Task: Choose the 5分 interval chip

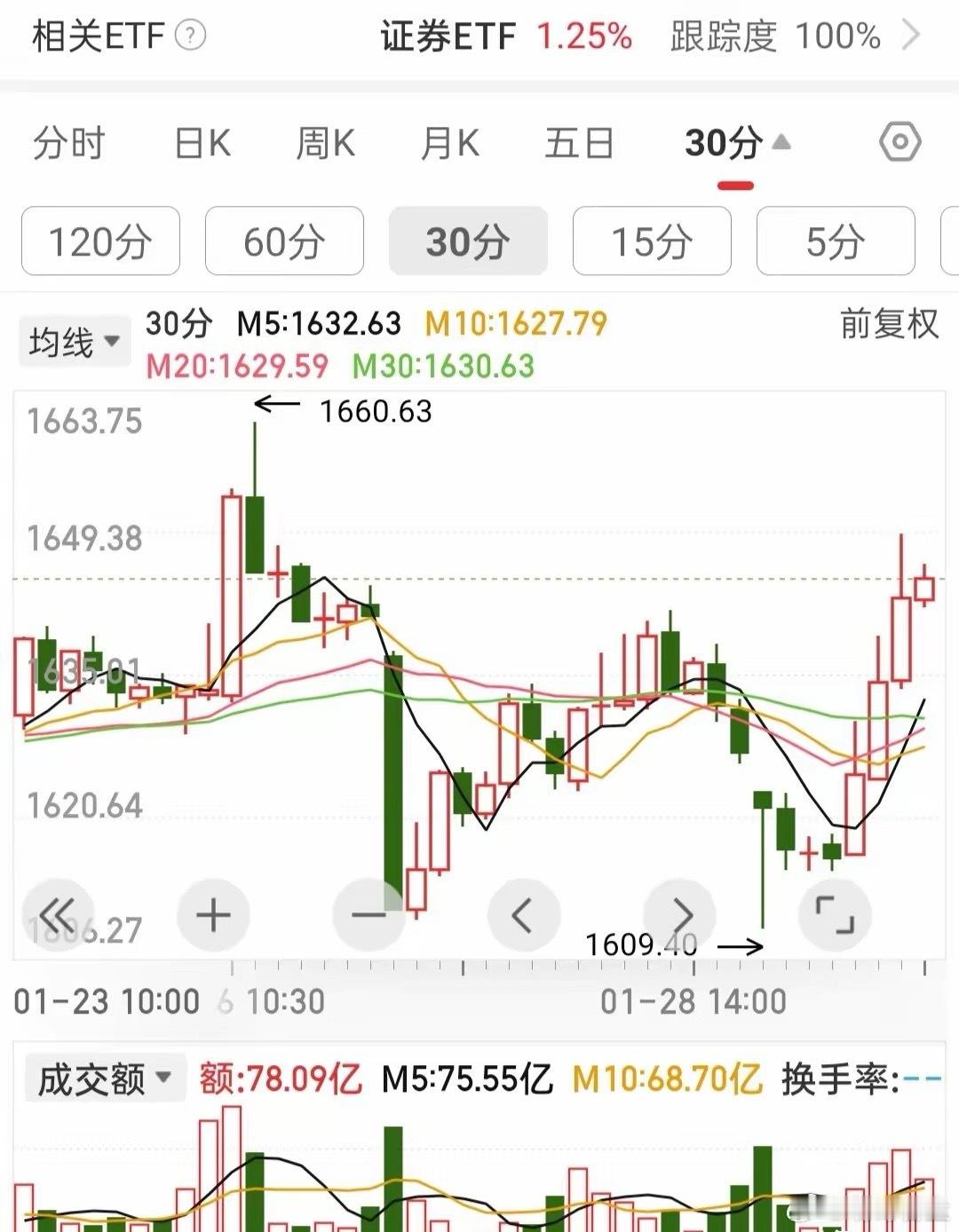Action: tap(836, 241)
